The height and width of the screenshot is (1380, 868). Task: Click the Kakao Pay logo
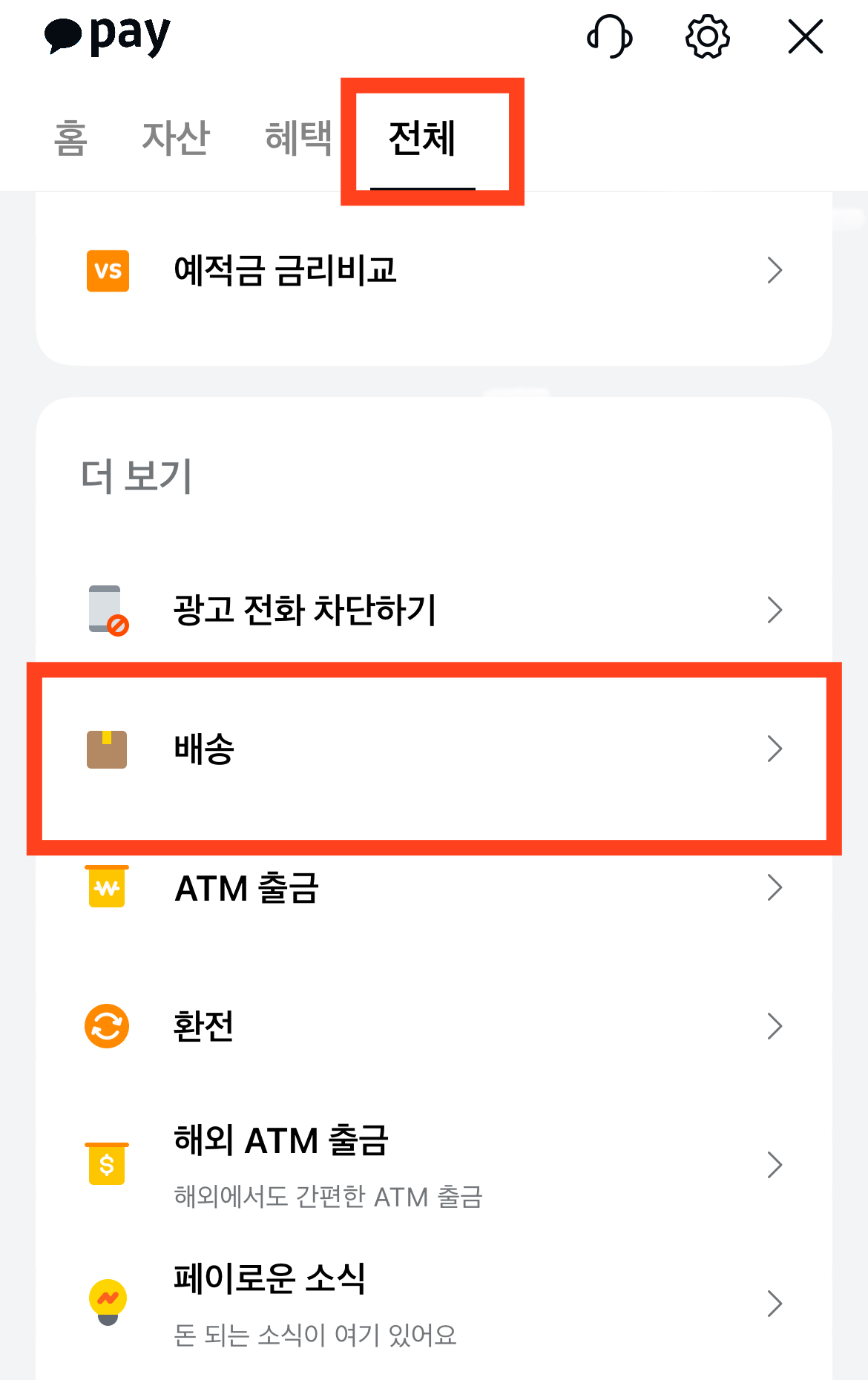(106, 36)
